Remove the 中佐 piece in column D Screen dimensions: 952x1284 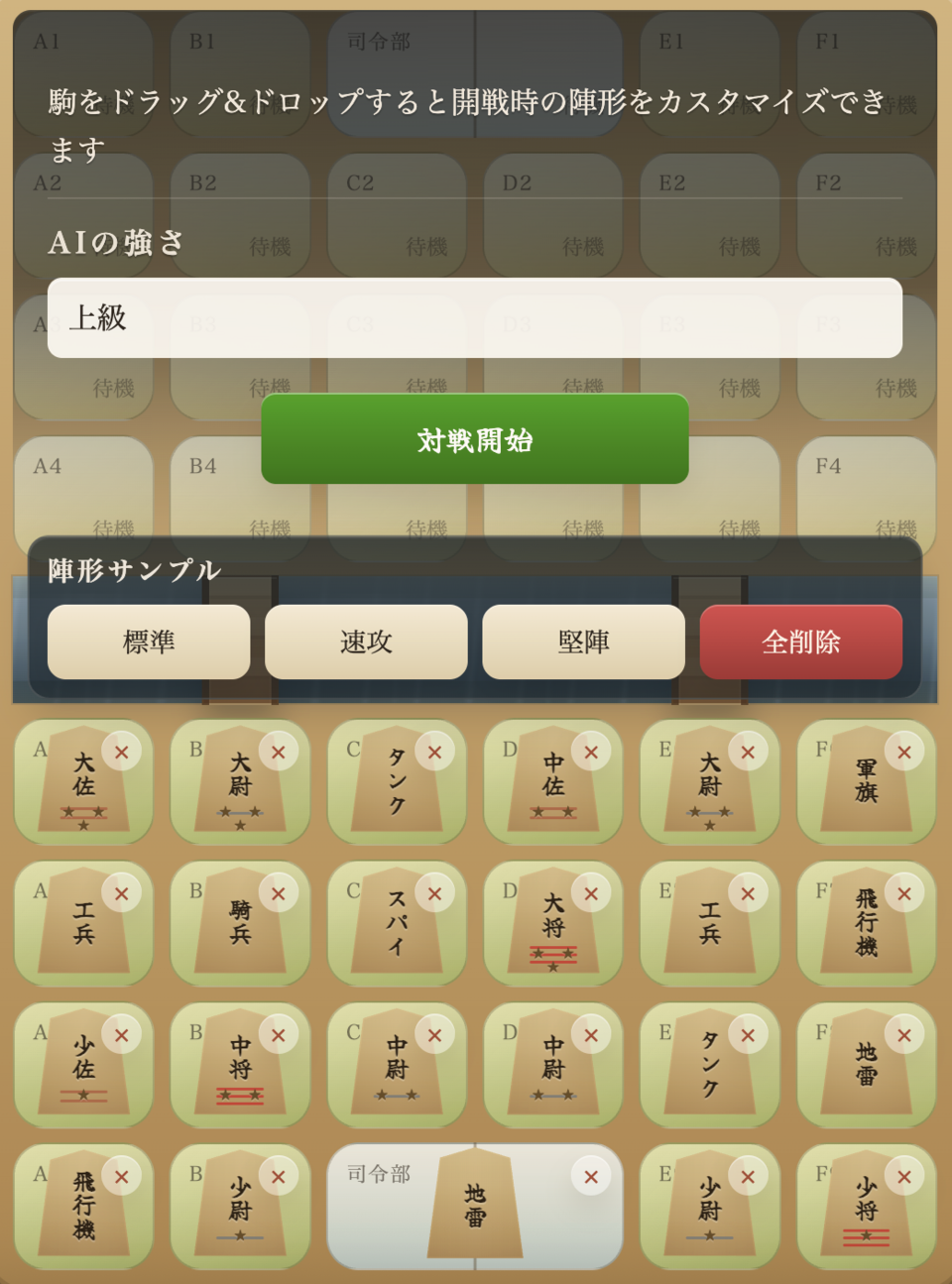591,753
